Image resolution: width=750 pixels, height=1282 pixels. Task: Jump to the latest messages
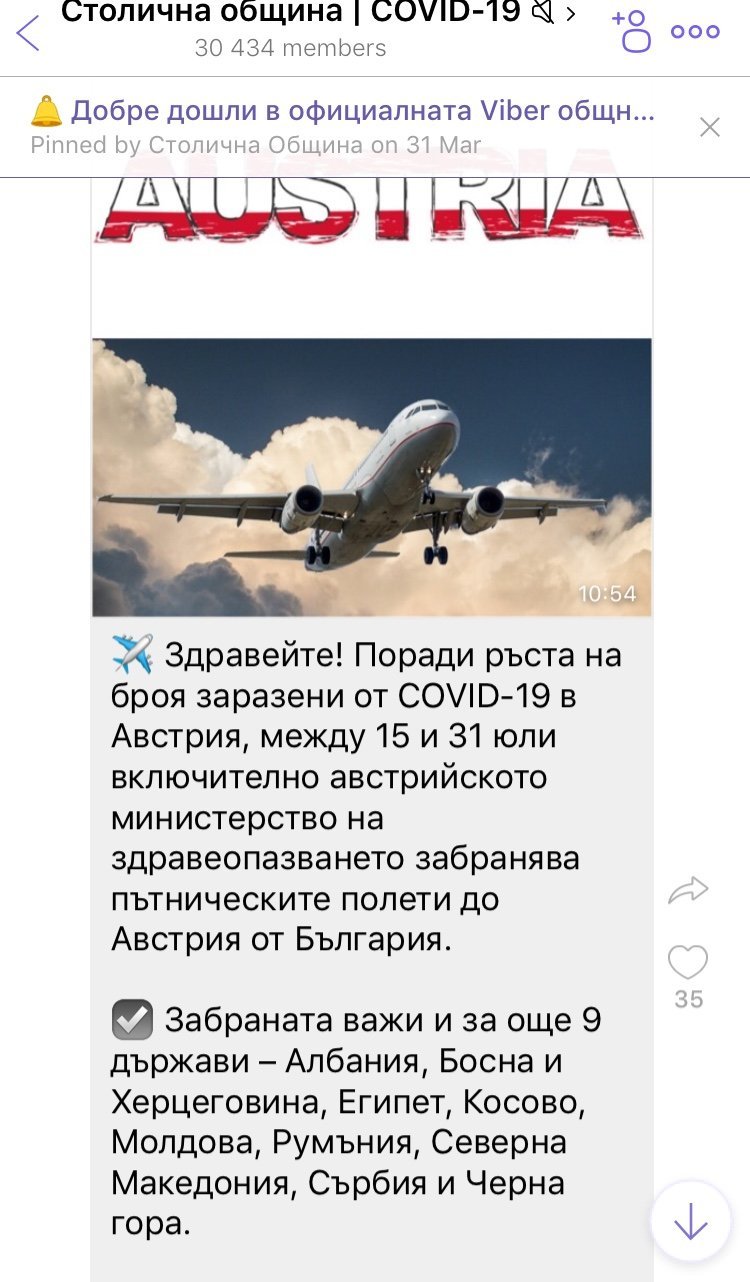pos(691,1221)
